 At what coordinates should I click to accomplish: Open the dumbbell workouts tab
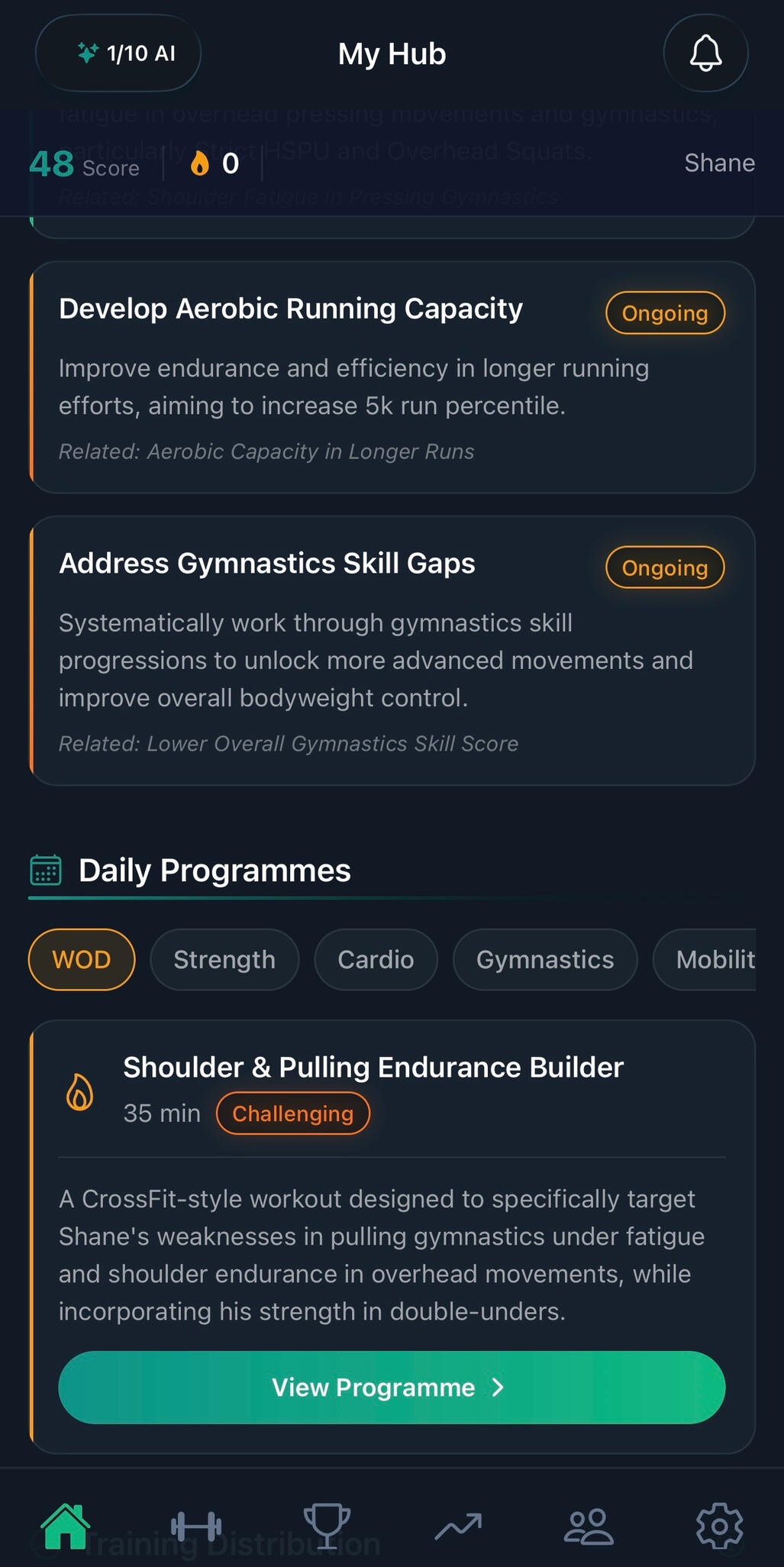pyautogui.click(x=196, y=1526)
